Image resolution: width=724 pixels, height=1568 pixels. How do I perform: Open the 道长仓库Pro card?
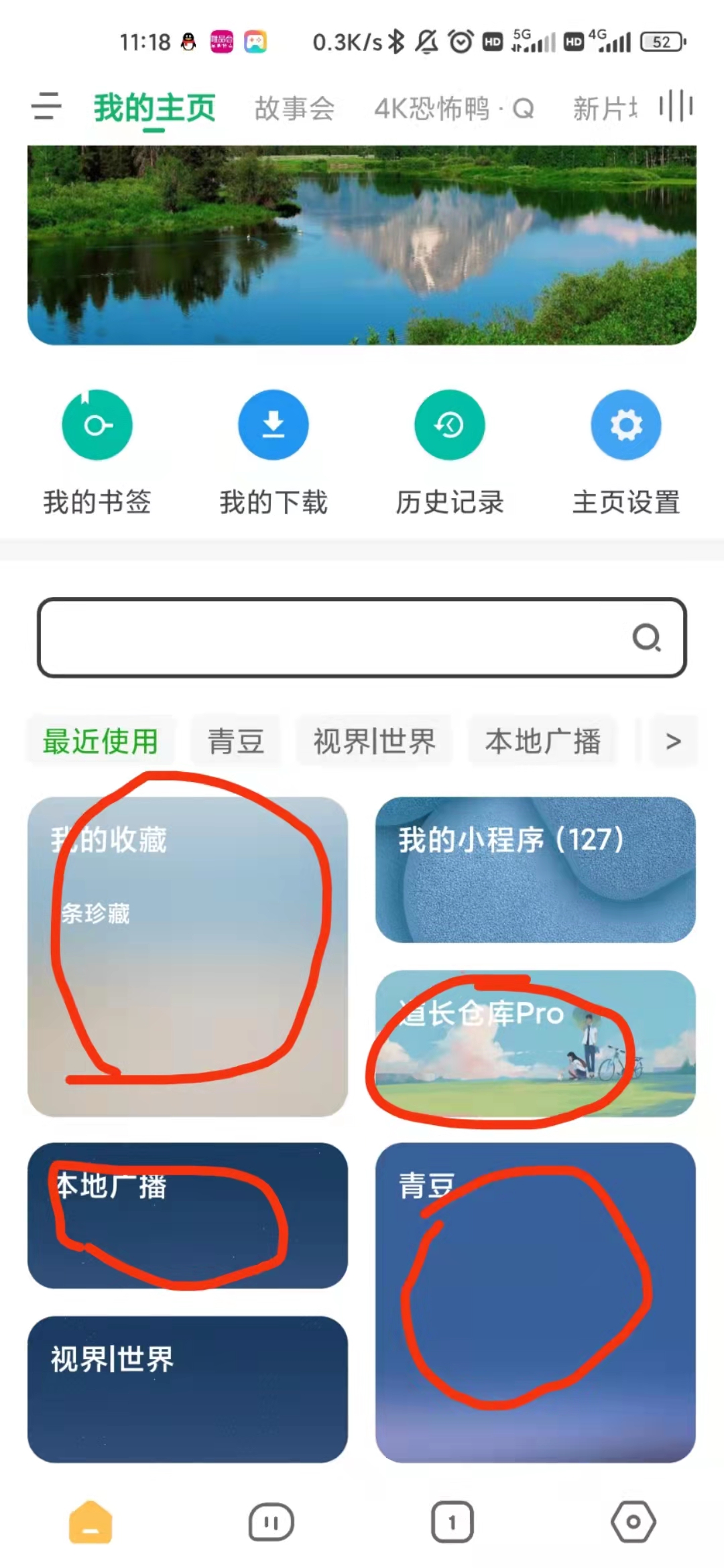tap(535, 1043)
